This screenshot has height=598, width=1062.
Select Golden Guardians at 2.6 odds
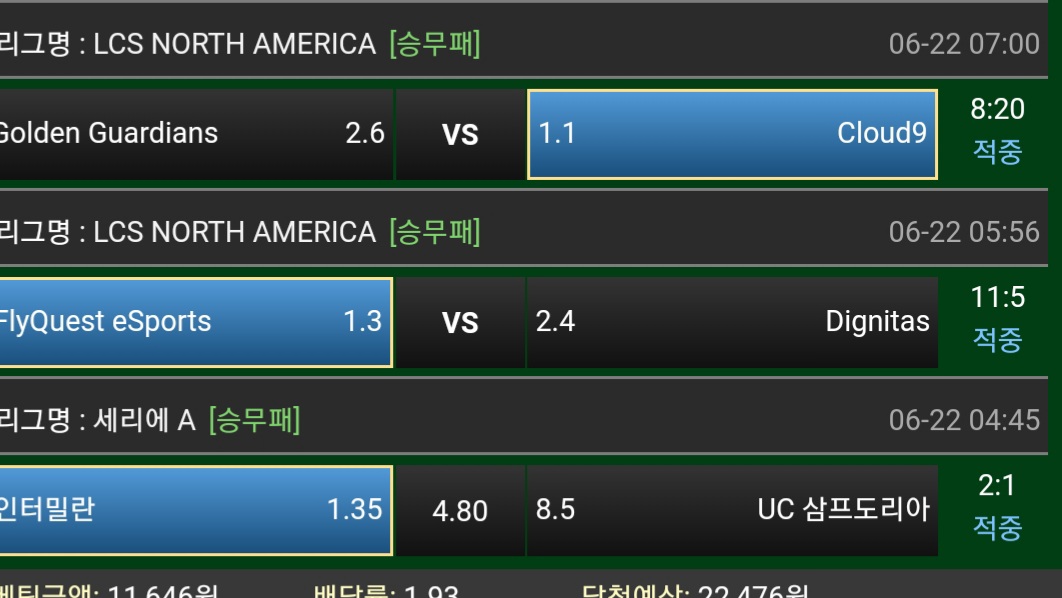coord(195,134)
